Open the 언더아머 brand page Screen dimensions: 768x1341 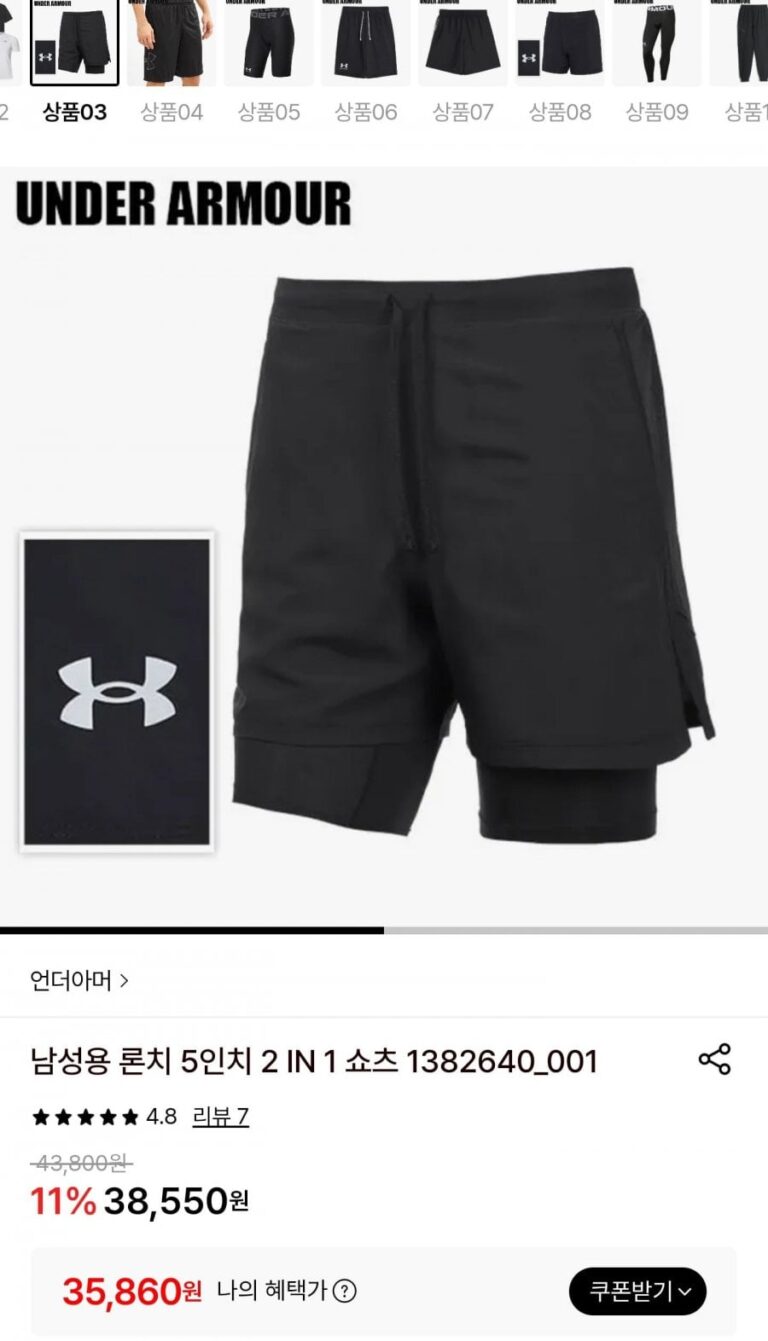(x=80, y=980)
